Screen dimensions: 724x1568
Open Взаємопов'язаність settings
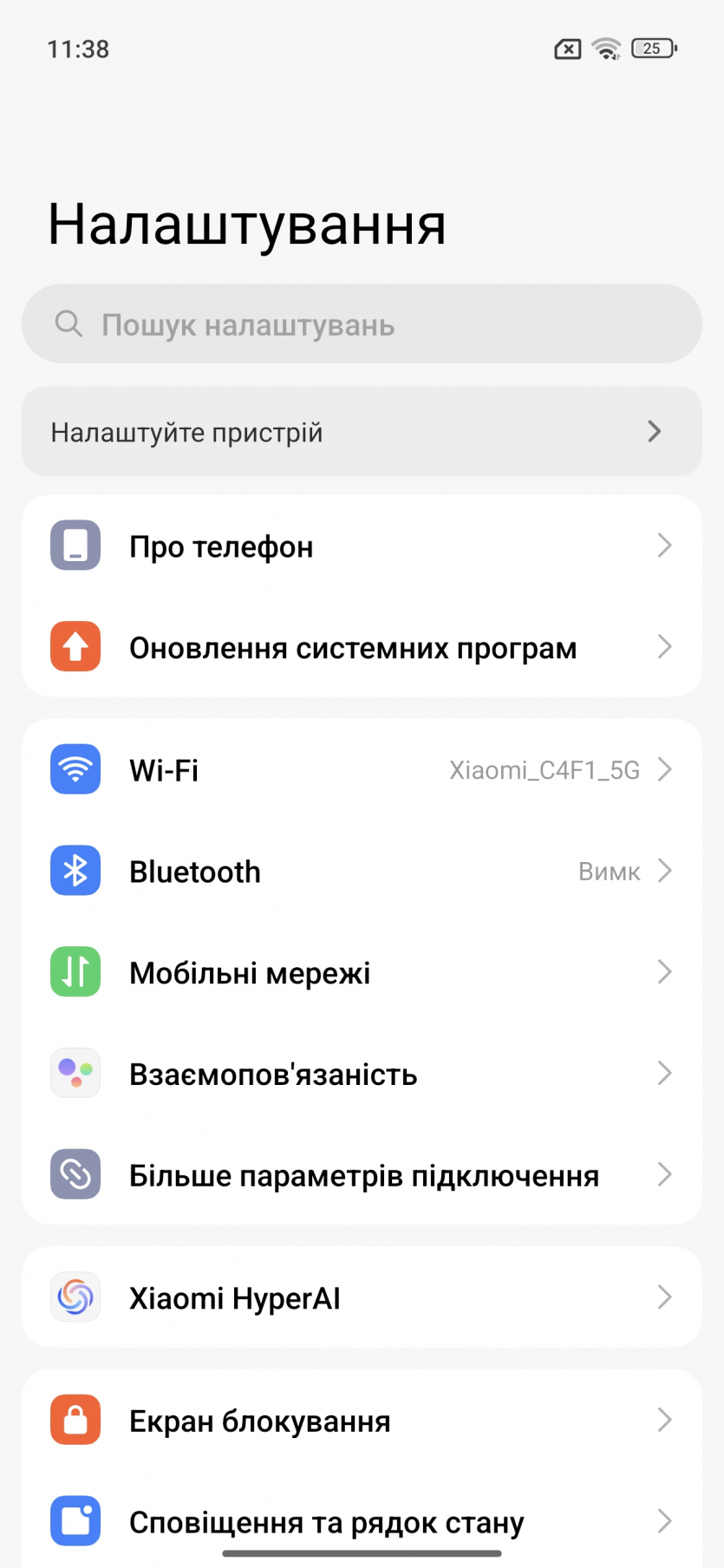click(362, 1075)
